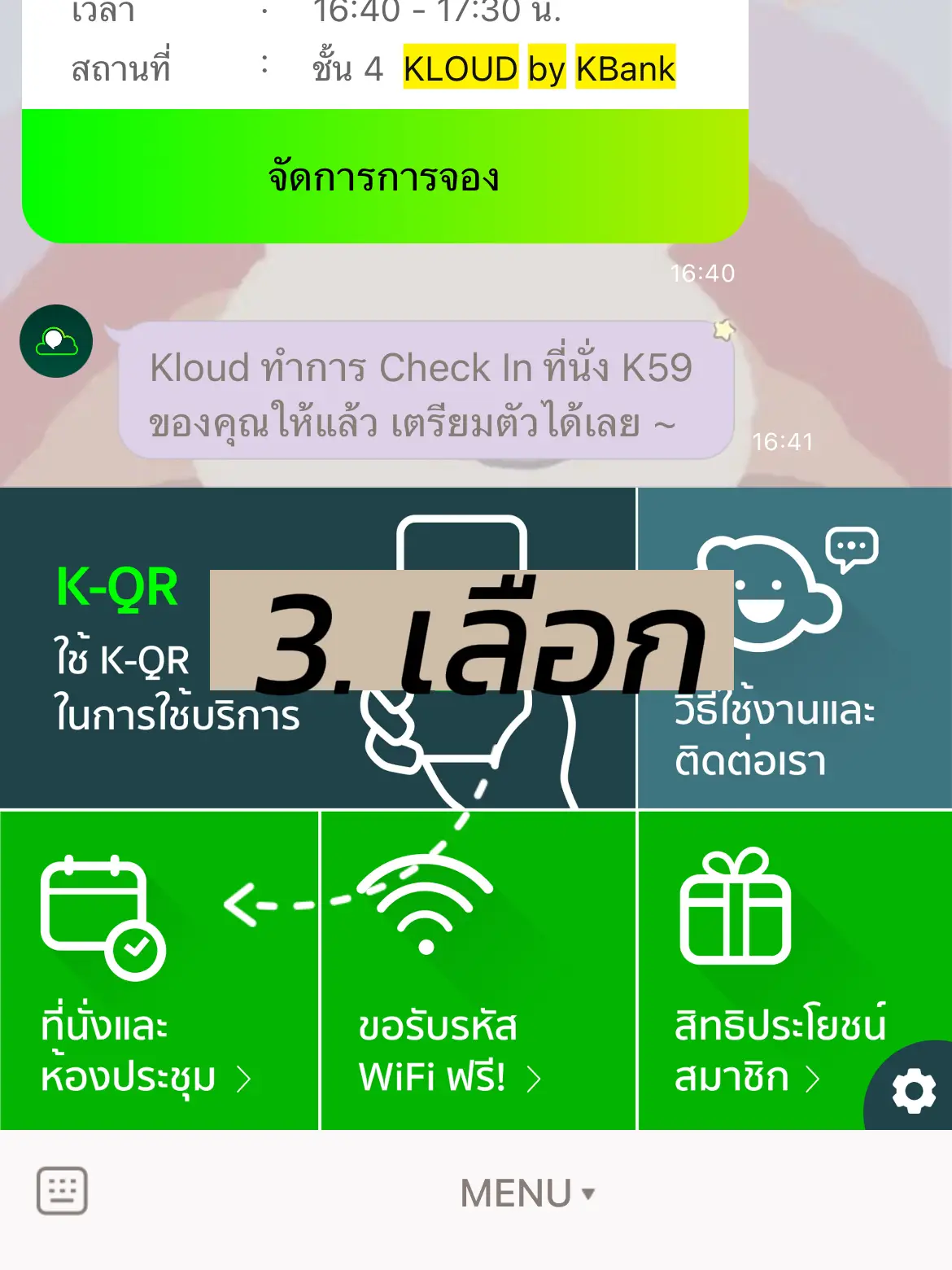Tap the keyboard icon to type a message
The image size is (952, 1270).
point(63,1191)
